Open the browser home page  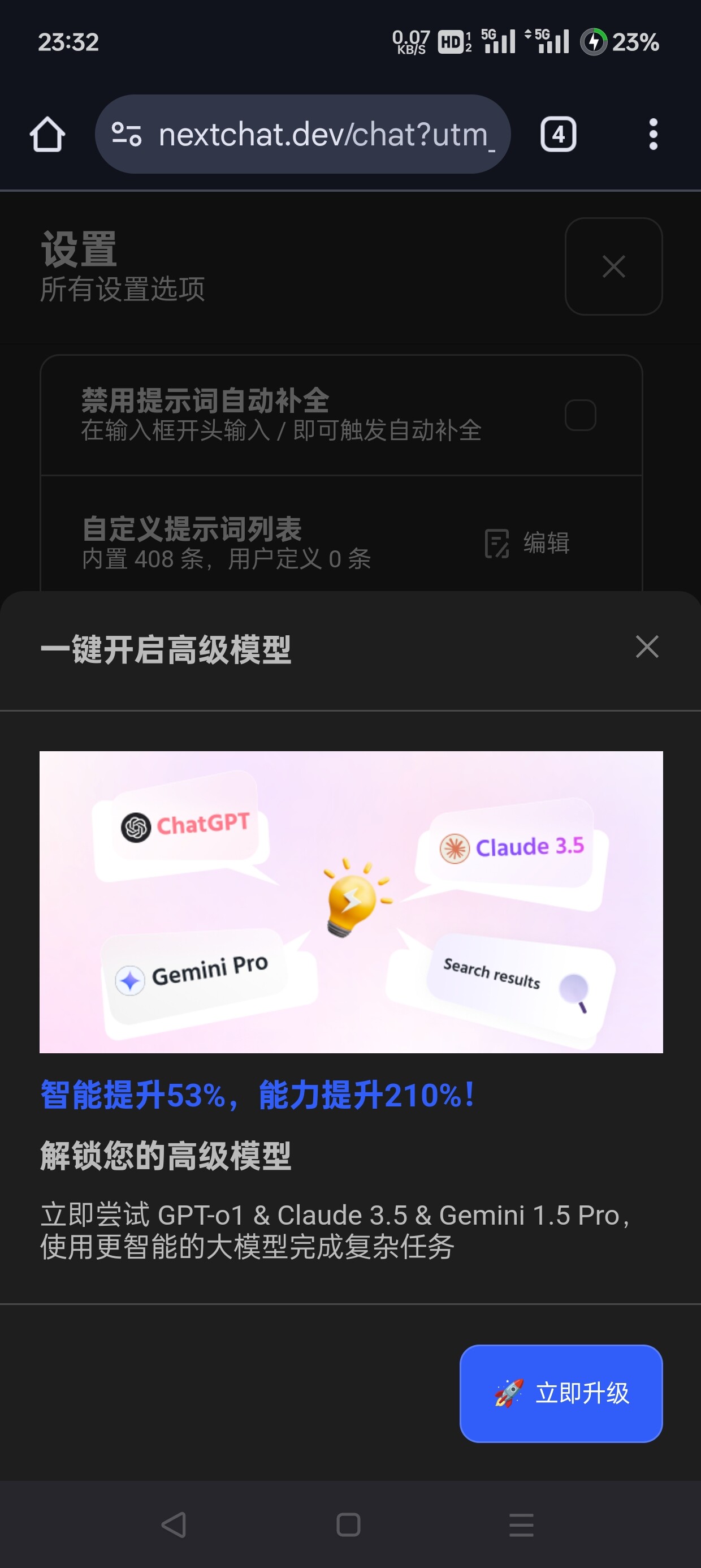click(47, 134)
